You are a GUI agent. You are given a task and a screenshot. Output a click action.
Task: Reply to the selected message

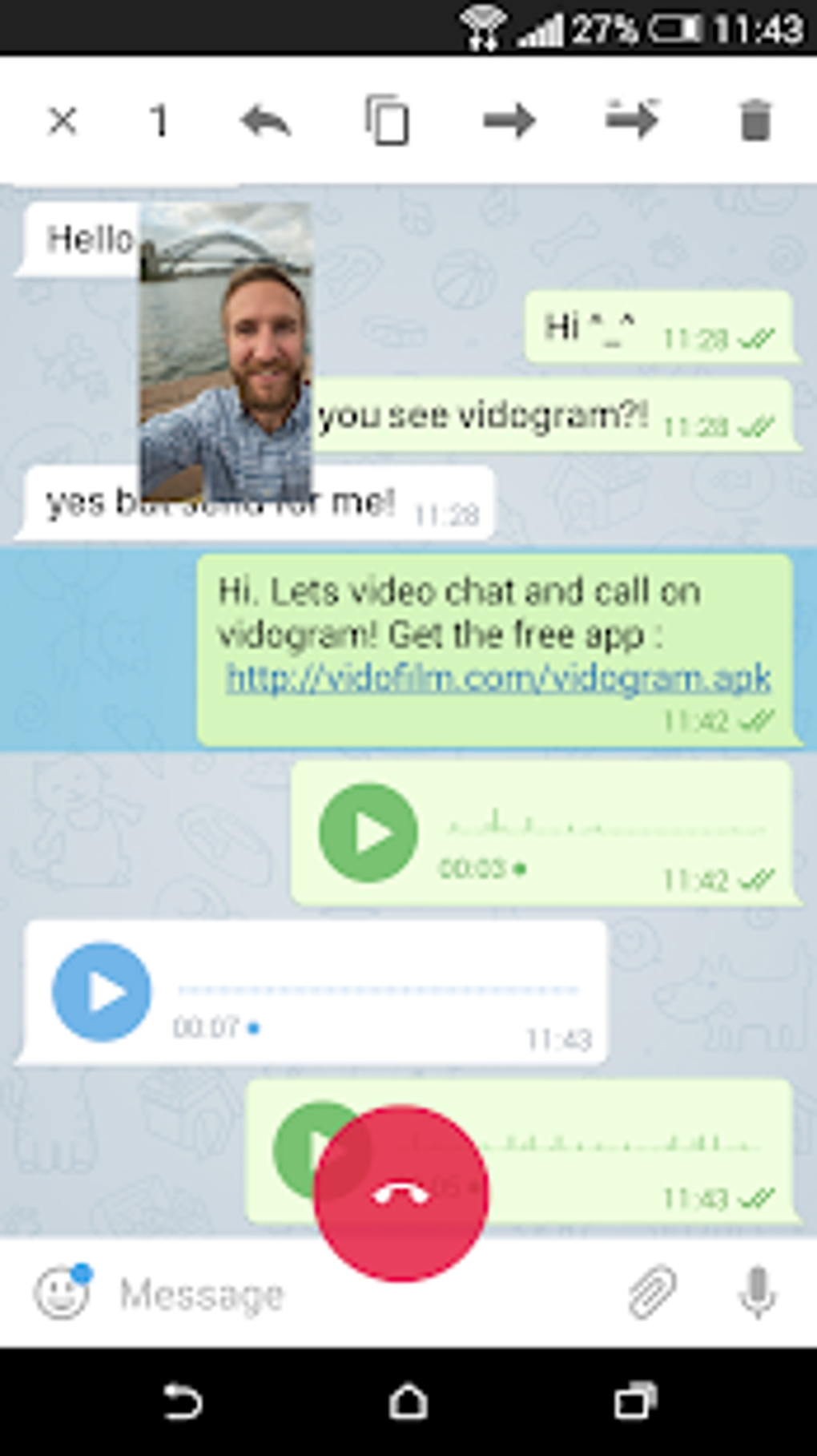(x=265, y=122)
